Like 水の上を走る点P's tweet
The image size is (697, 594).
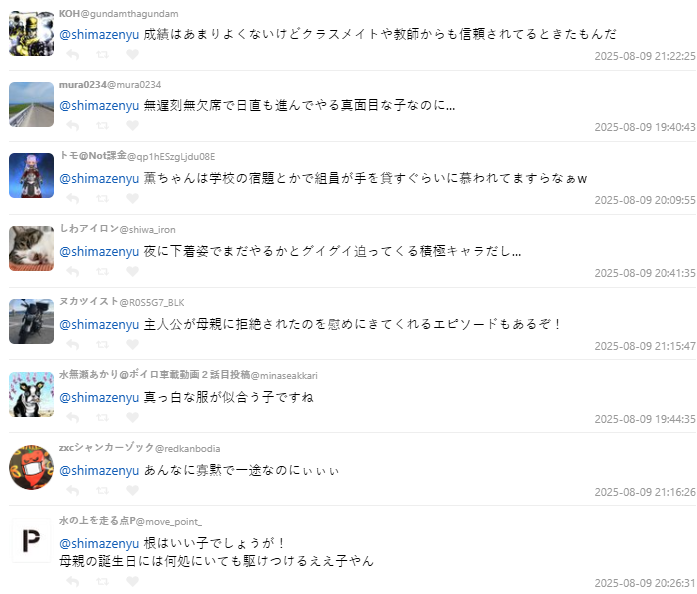pos(132,582)
